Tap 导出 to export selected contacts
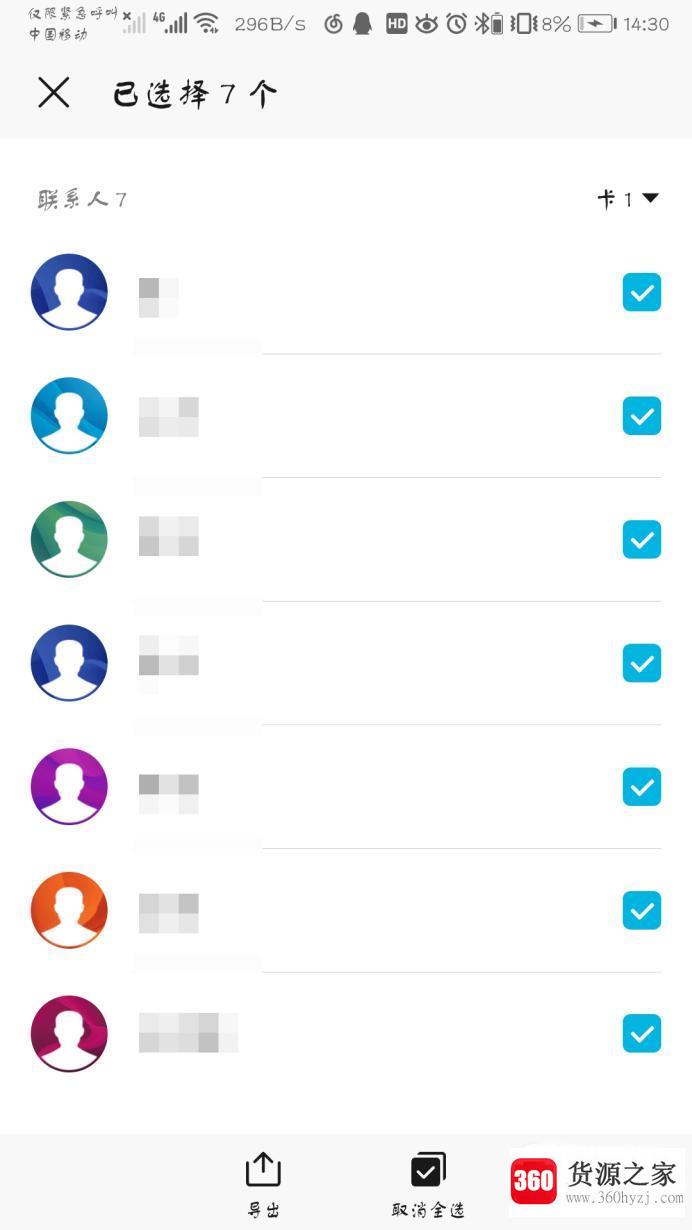 point(263,1182)
